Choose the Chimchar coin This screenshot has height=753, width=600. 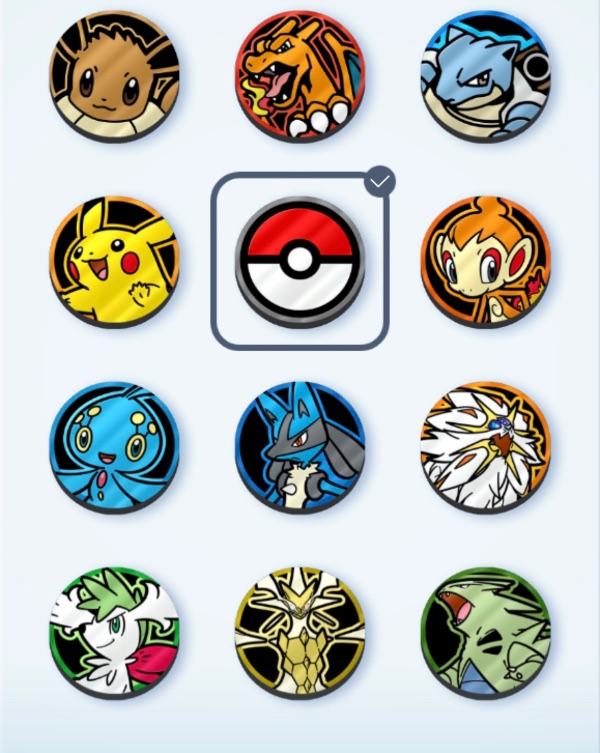[x=485, y=260]
